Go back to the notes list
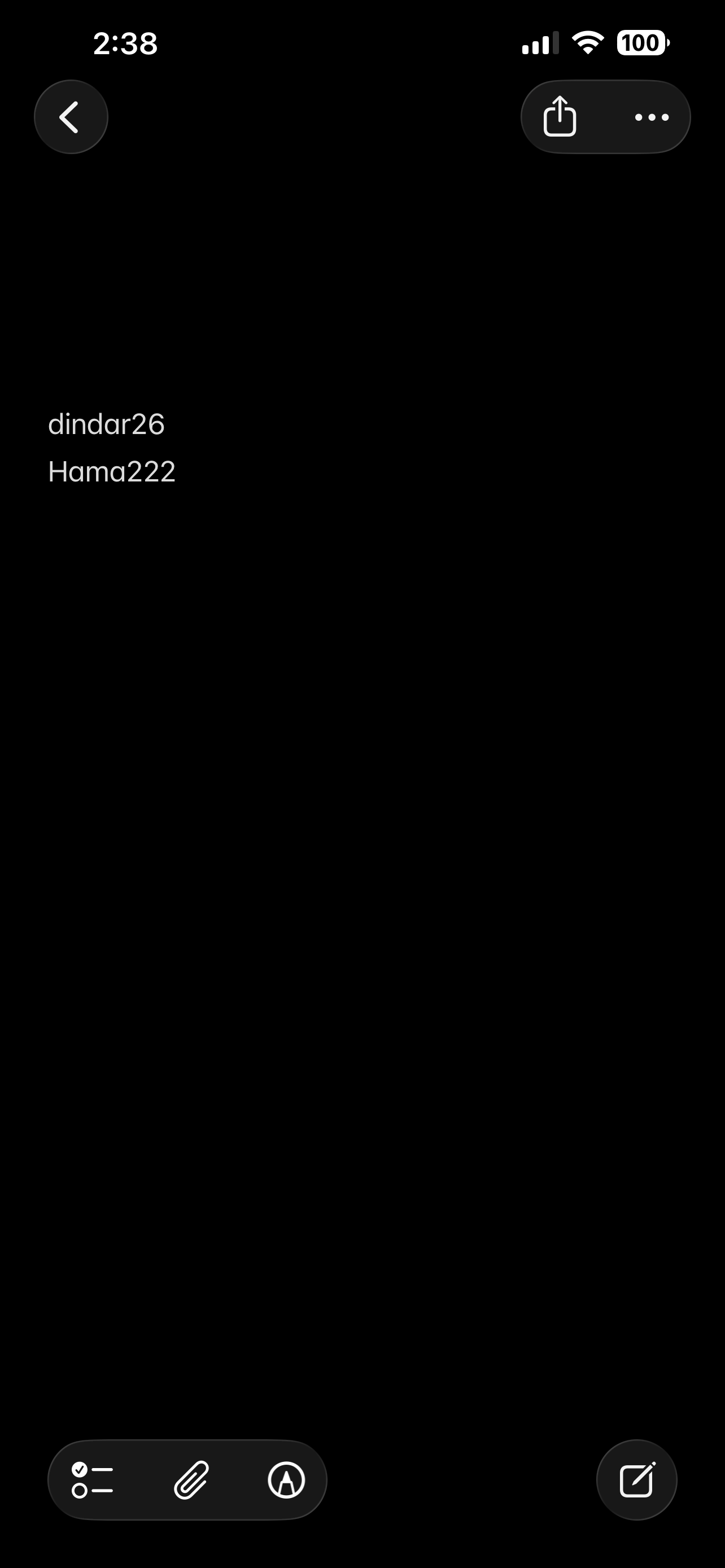The image size is (725, 1568). click(71, 117)
